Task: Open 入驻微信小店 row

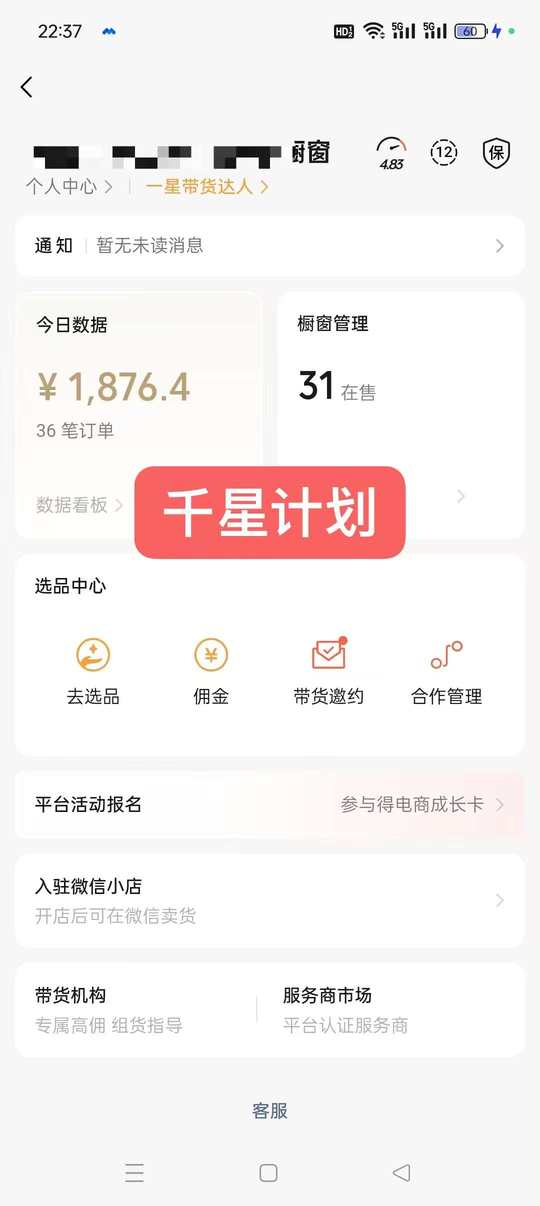Action: pos(270,900)
